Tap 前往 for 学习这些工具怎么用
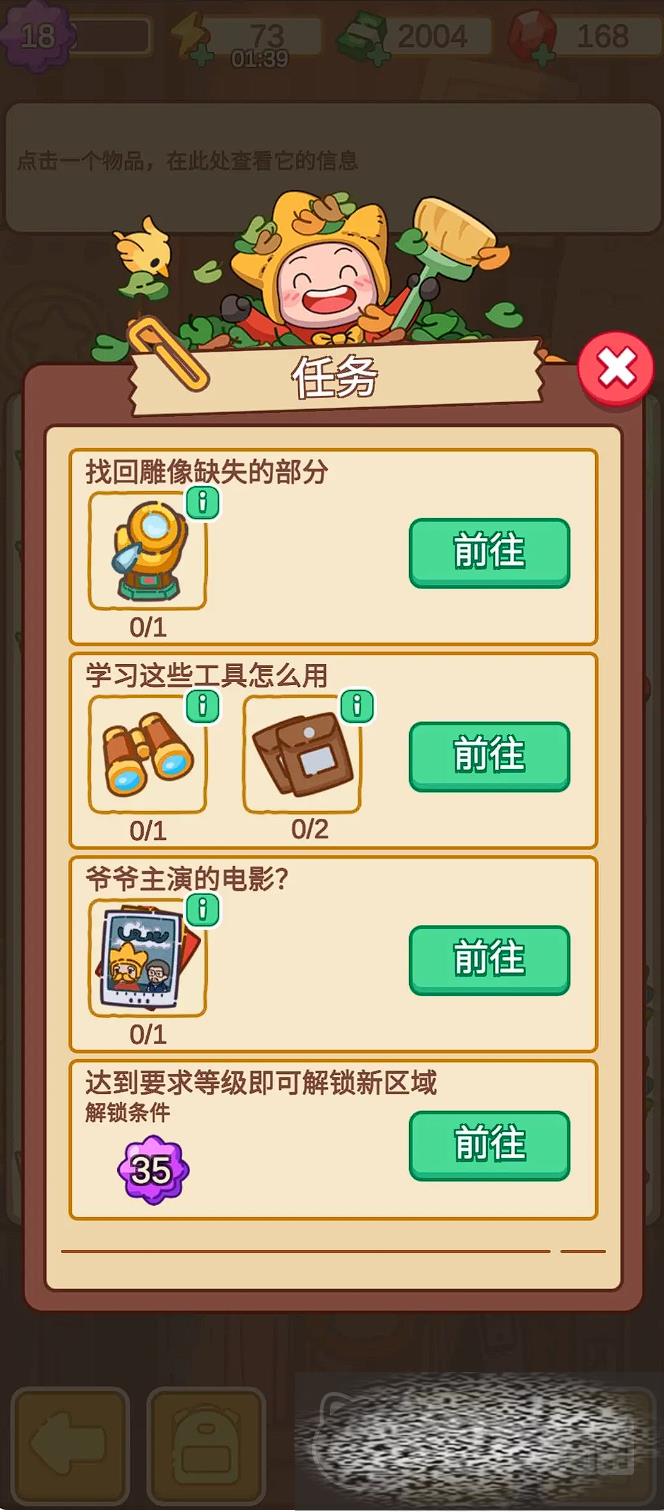This screenshot has width=664, height=1512. [x=489, y=756]
